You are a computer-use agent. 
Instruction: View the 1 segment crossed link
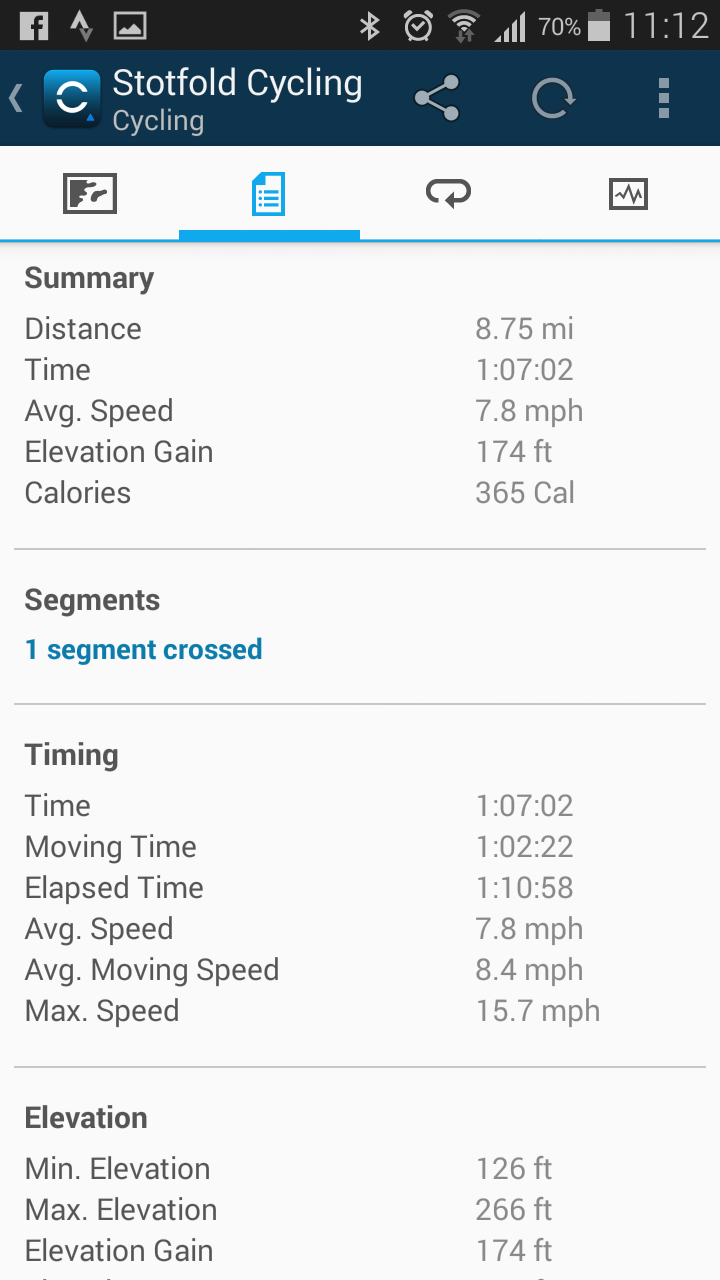(143, 650)
